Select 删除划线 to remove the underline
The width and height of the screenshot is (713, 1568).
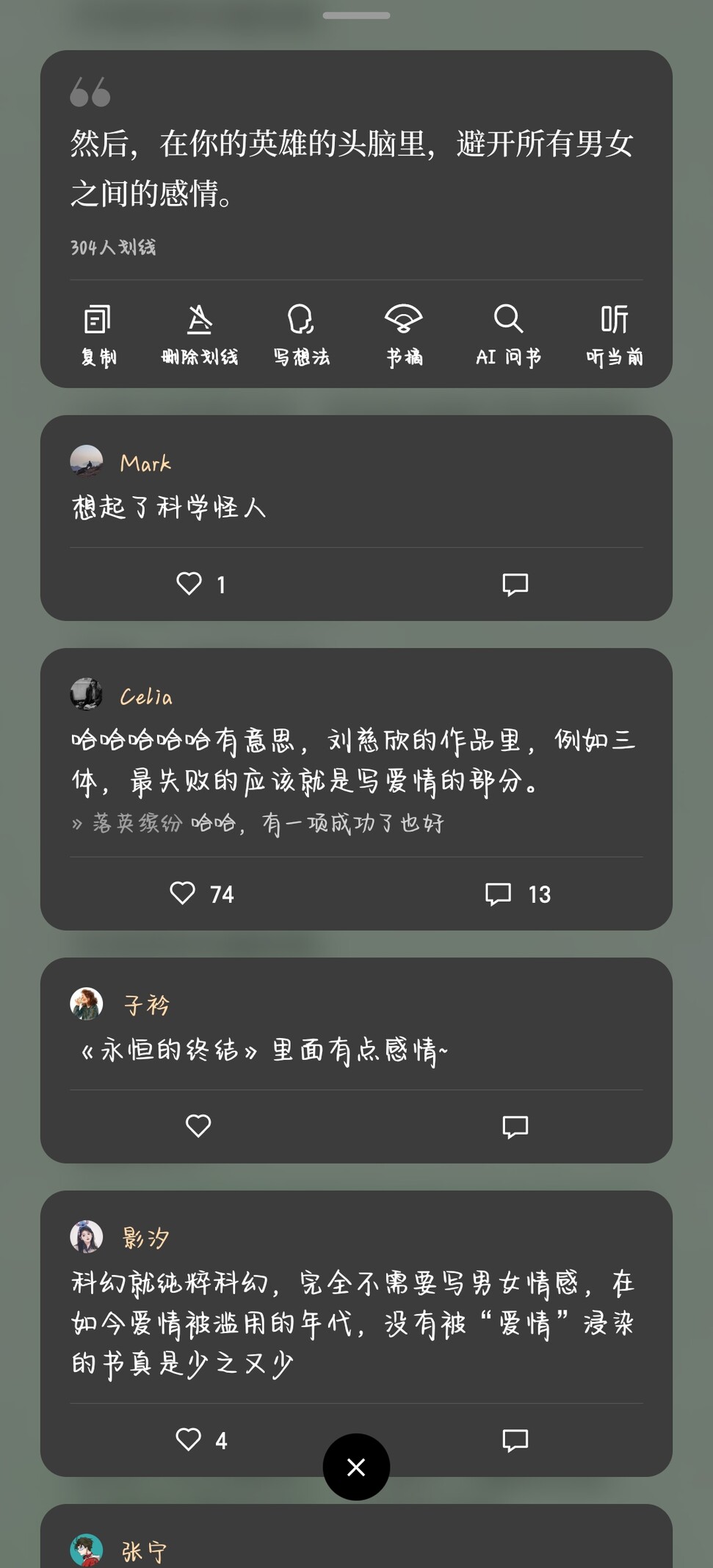tap(199, 335)
